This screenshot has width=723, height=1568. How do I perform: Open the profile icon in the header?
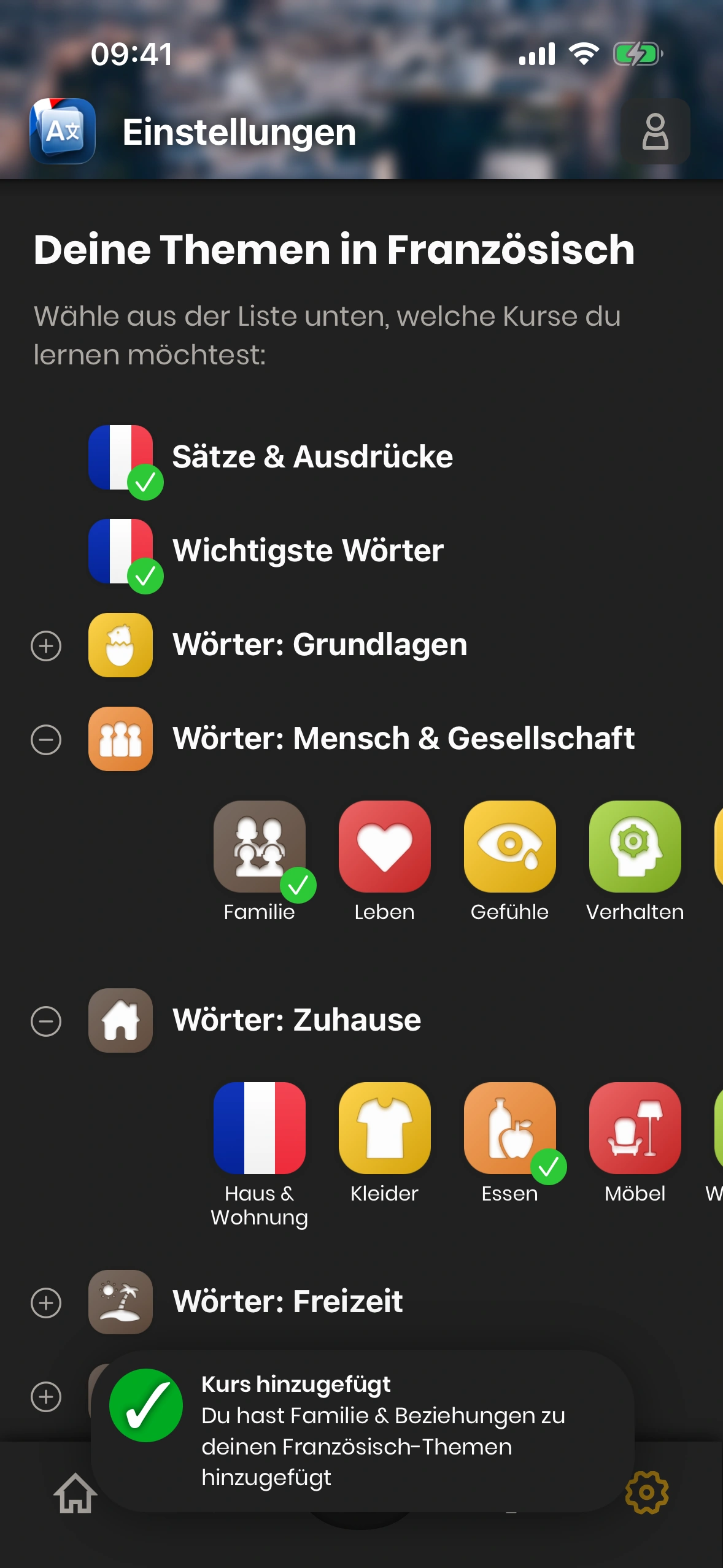[x=655, y=131]
